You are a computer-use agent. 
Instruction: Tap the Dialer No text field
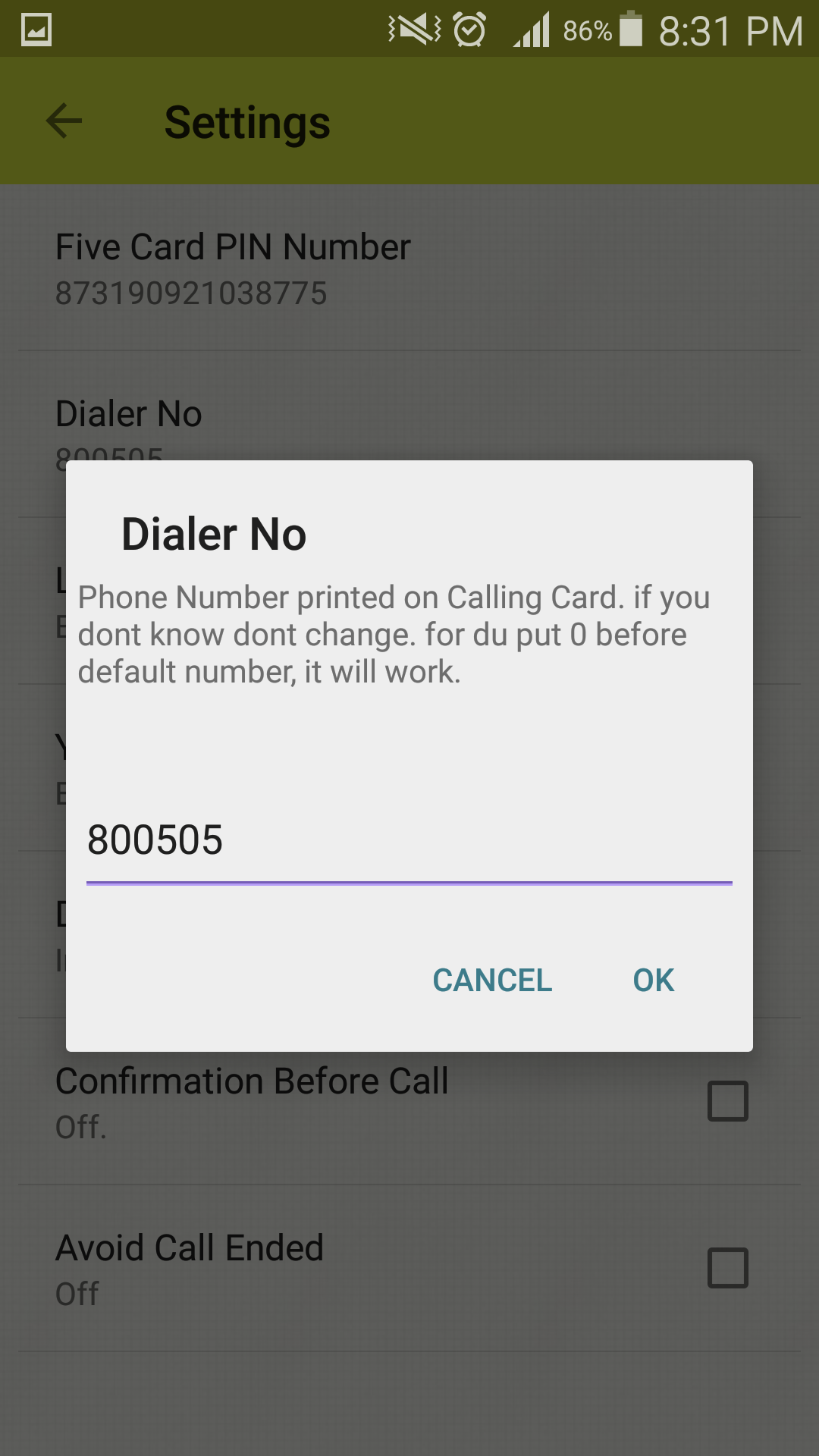coord(409,842)
